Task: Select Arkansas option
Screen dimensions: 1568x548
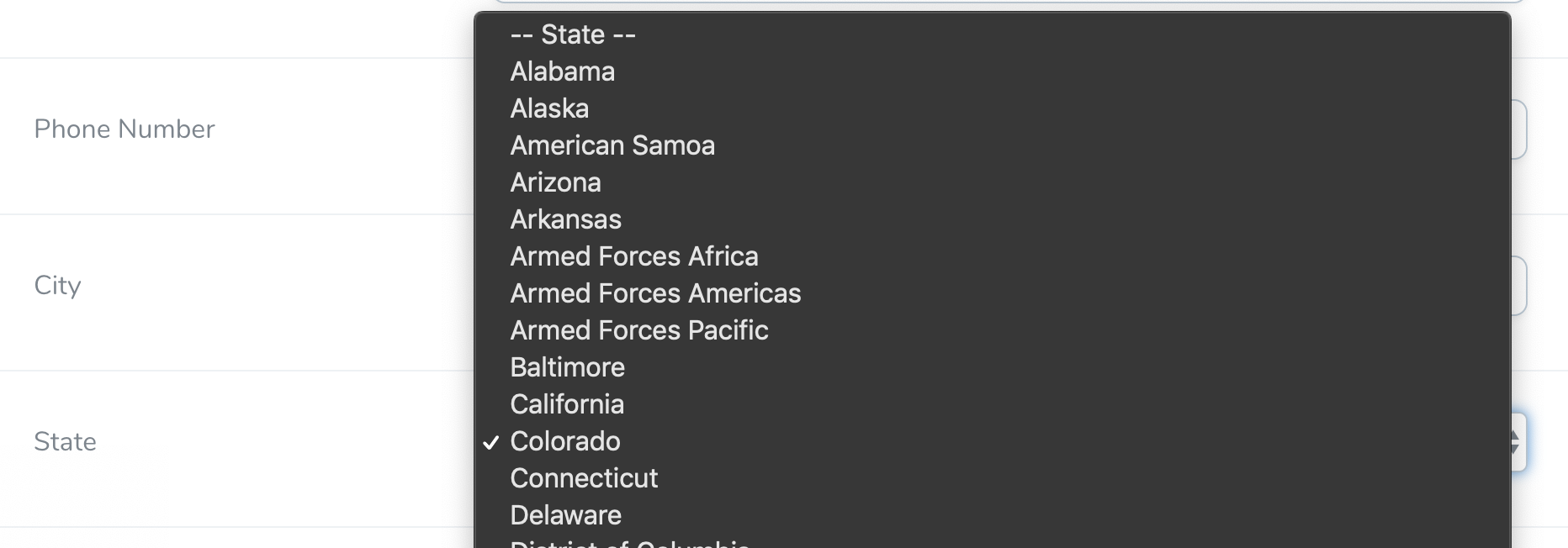Action: click(565, 219)
